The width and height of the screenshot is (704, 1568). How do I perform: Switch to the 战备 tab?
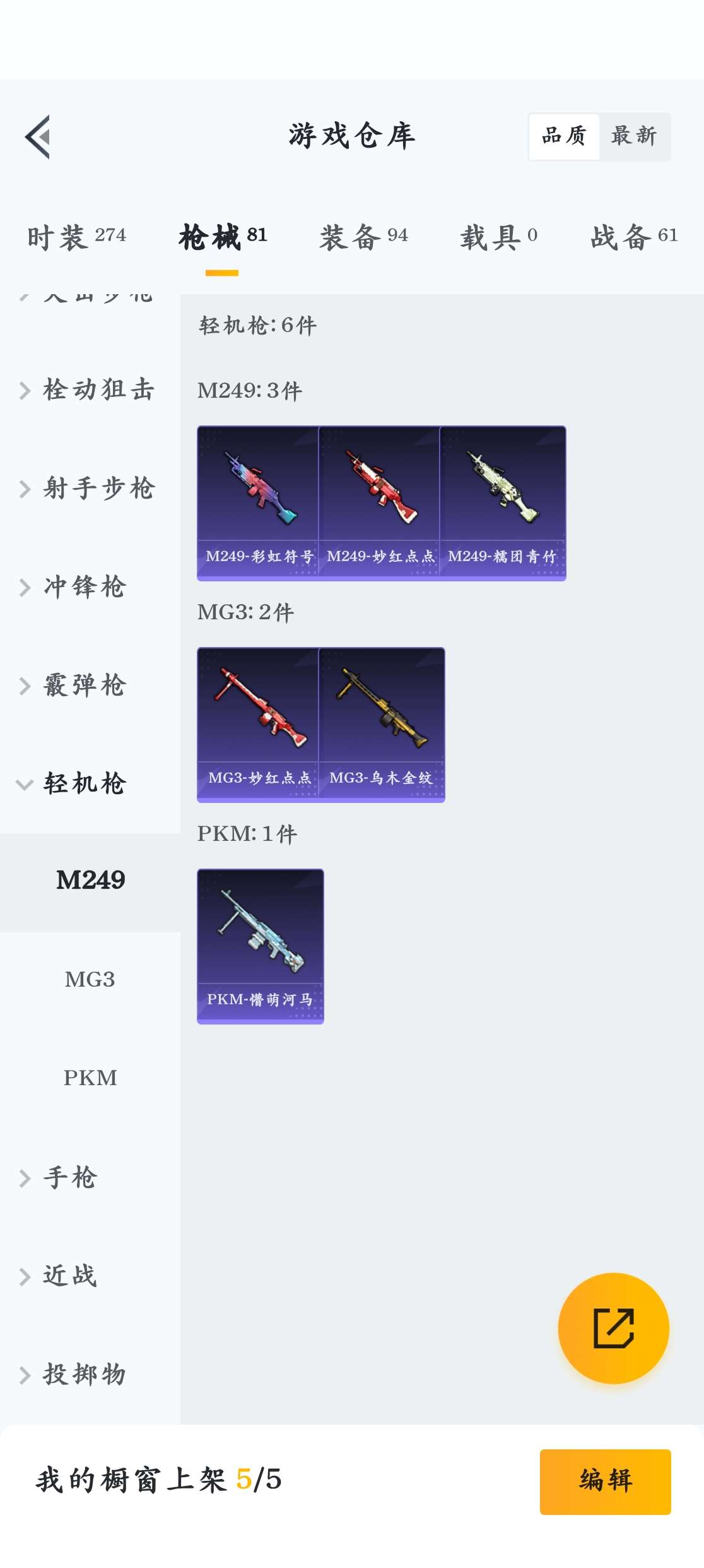(x=634, y=237)
